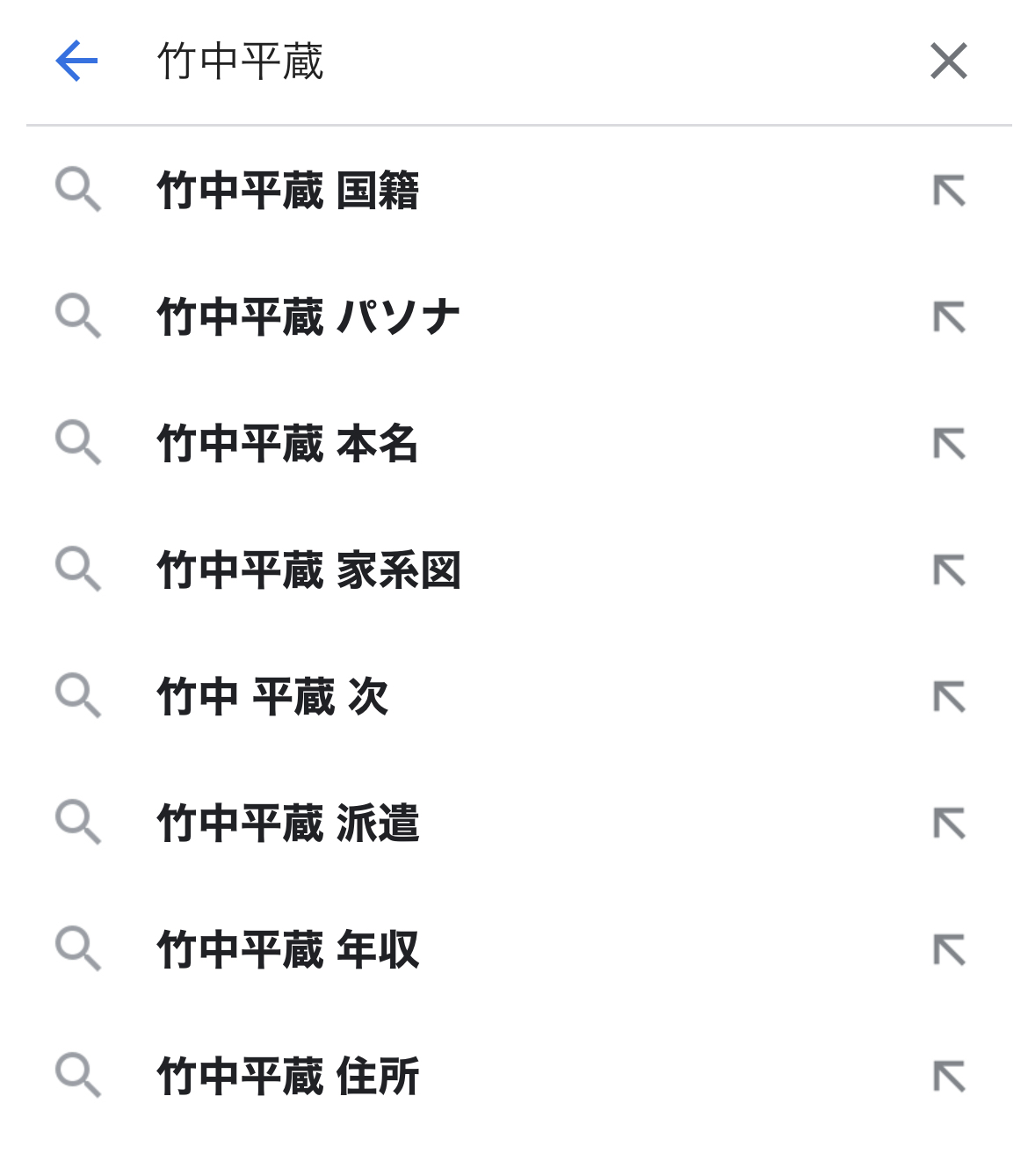
Task: Search for 竹中平蔵 年収
Action: [288, 950]
